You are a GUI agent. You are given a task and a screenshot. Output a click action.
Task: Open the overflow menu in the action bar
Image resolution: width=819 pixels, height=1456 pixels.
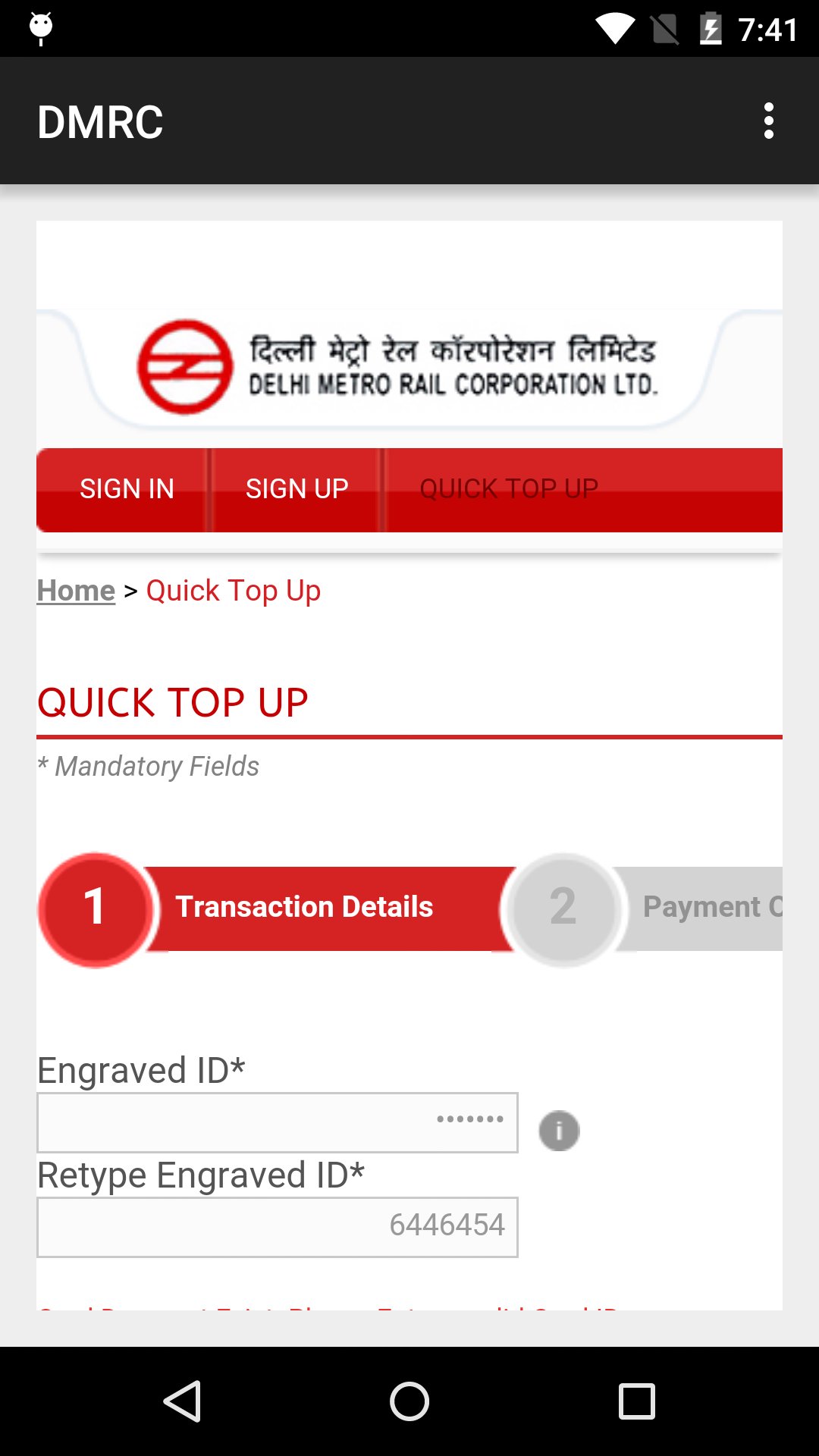769,119
